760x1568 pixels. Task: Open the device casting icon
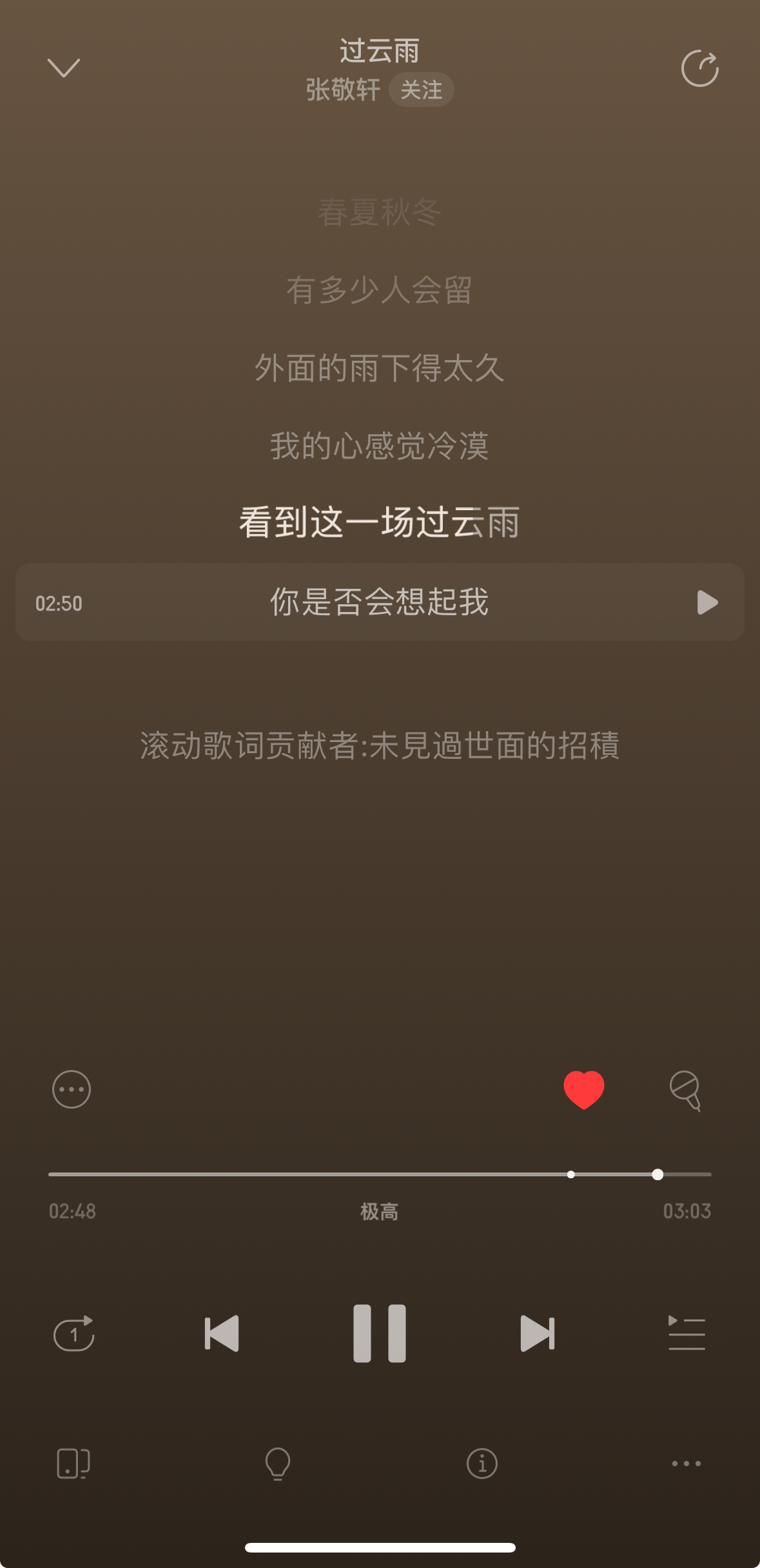point(73,1464)
